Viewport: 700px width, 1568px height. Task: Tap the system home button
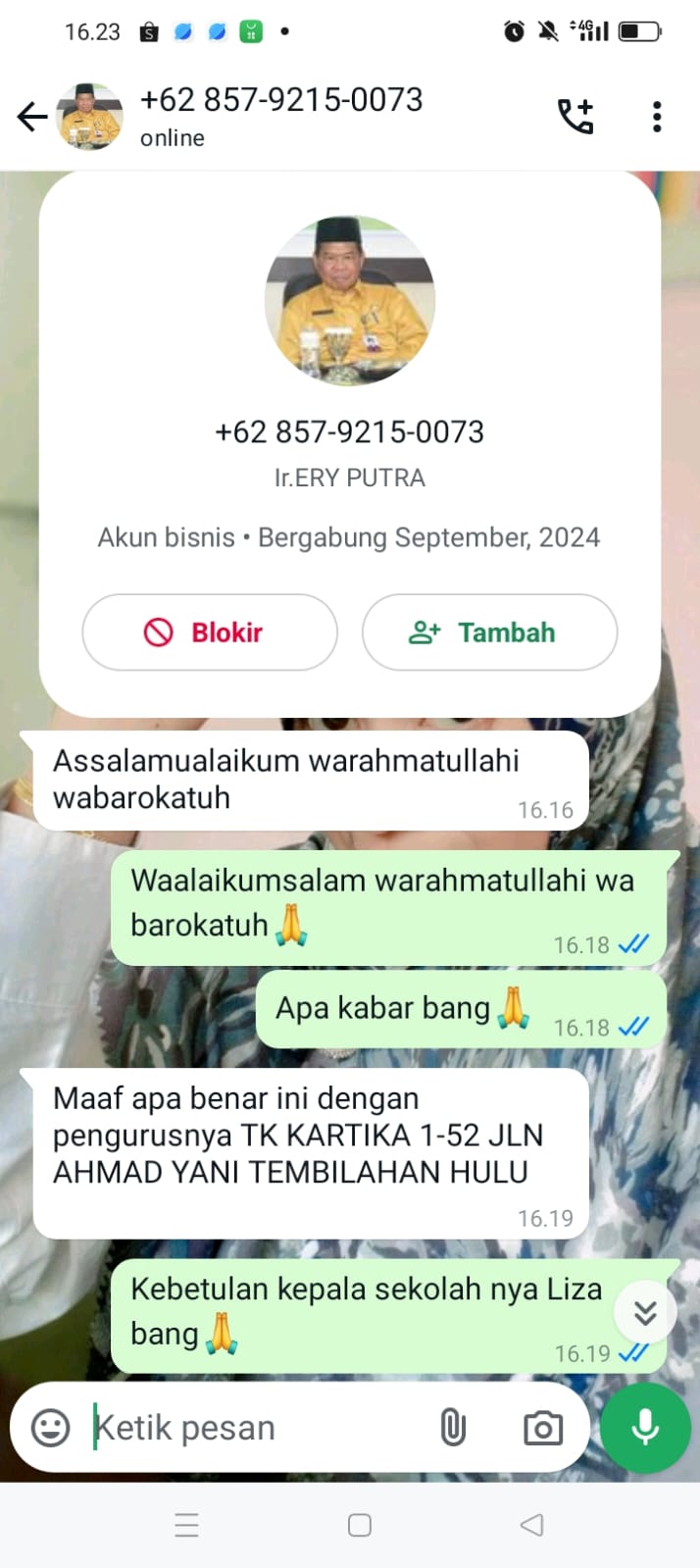(360, 1525)
